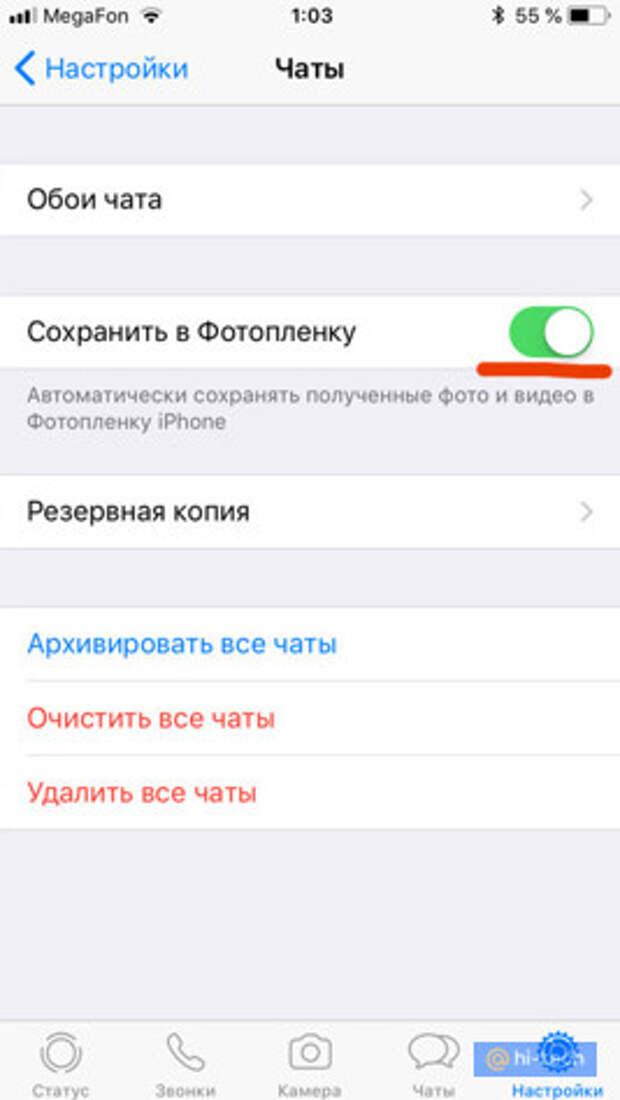Screen dimensions: 620x1100
Task: Disable the Сохранить в Фотопленку switch
Action: coord(551,332)
